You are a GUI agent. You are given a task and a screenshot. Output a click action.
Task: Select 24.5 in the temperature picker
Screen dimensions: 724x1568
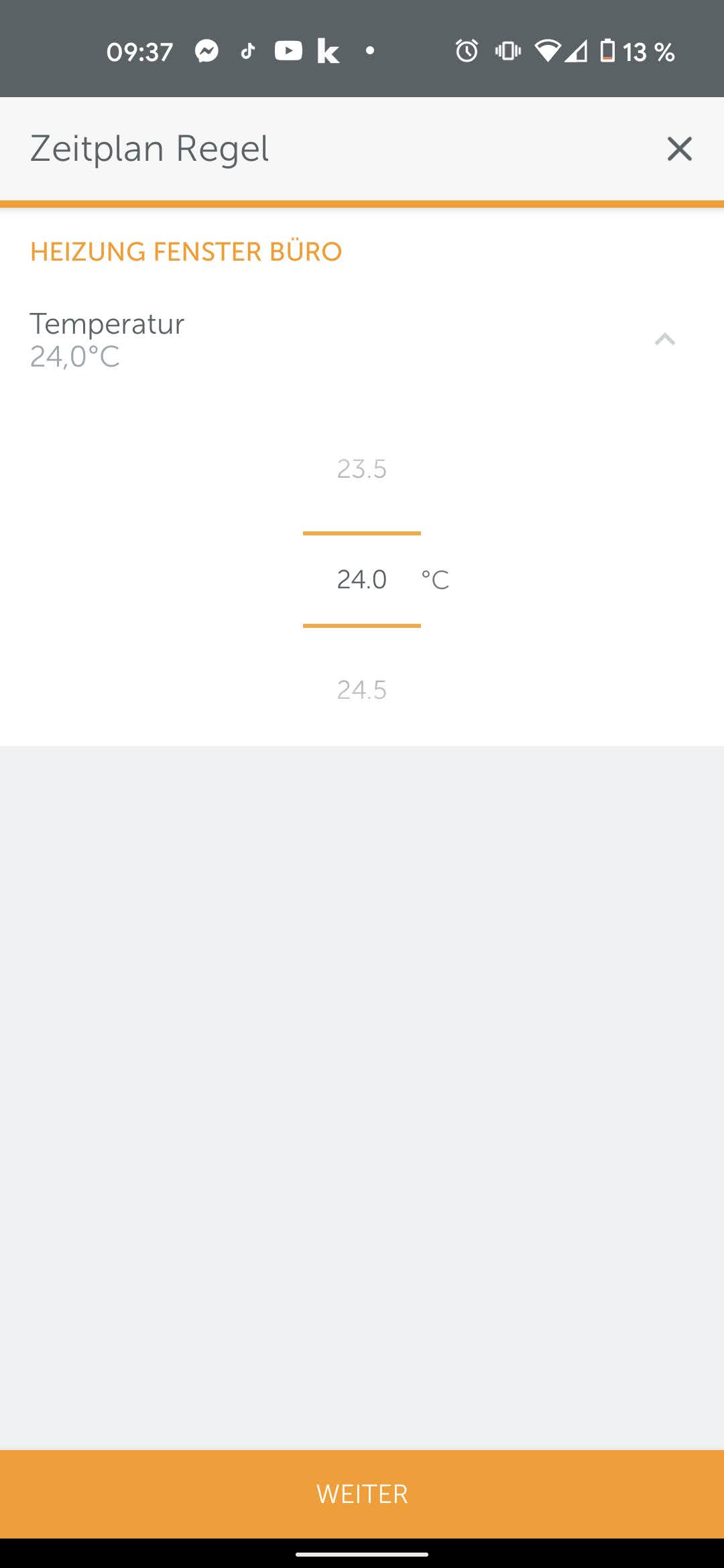[x=361, y=690]
